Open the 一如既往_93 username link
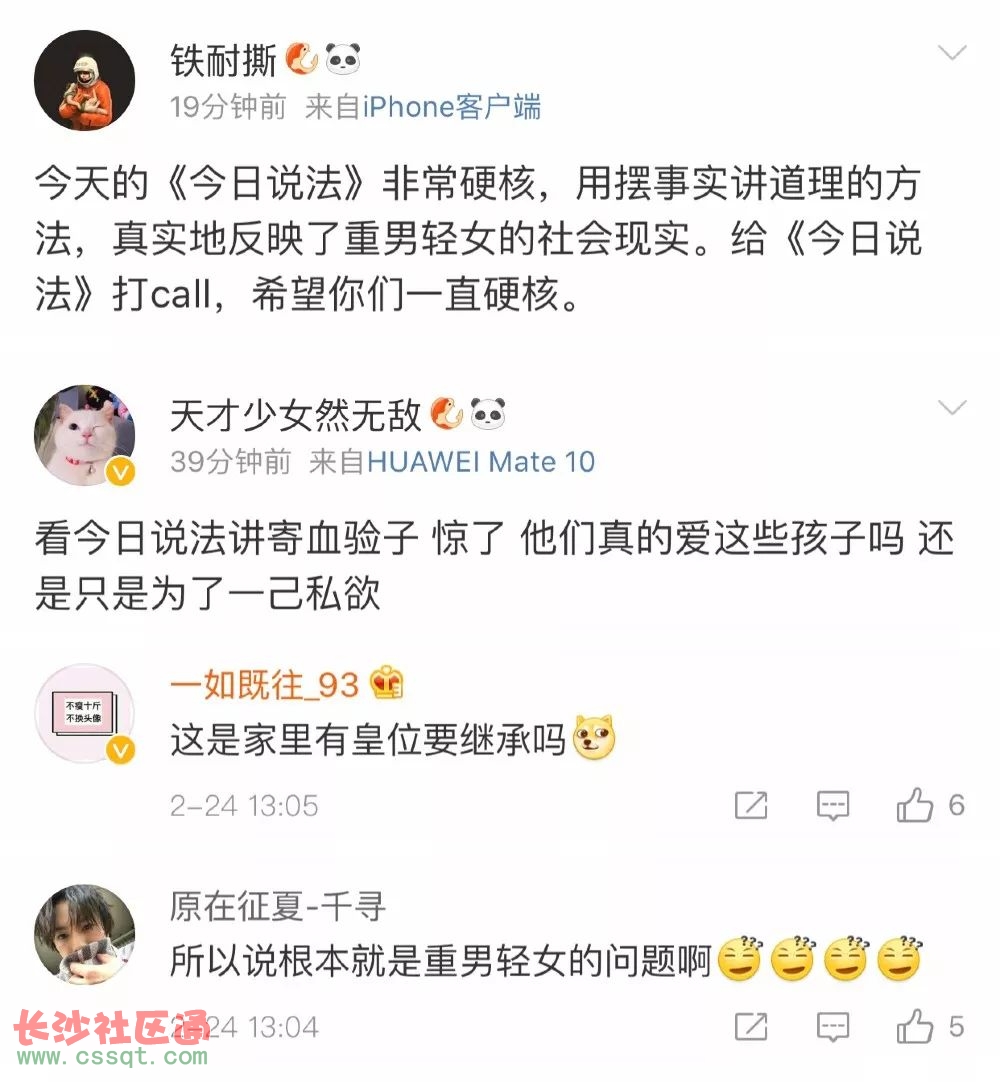Image resolution: width=1000 pixels, height=1082 pixels. point(264,685)
